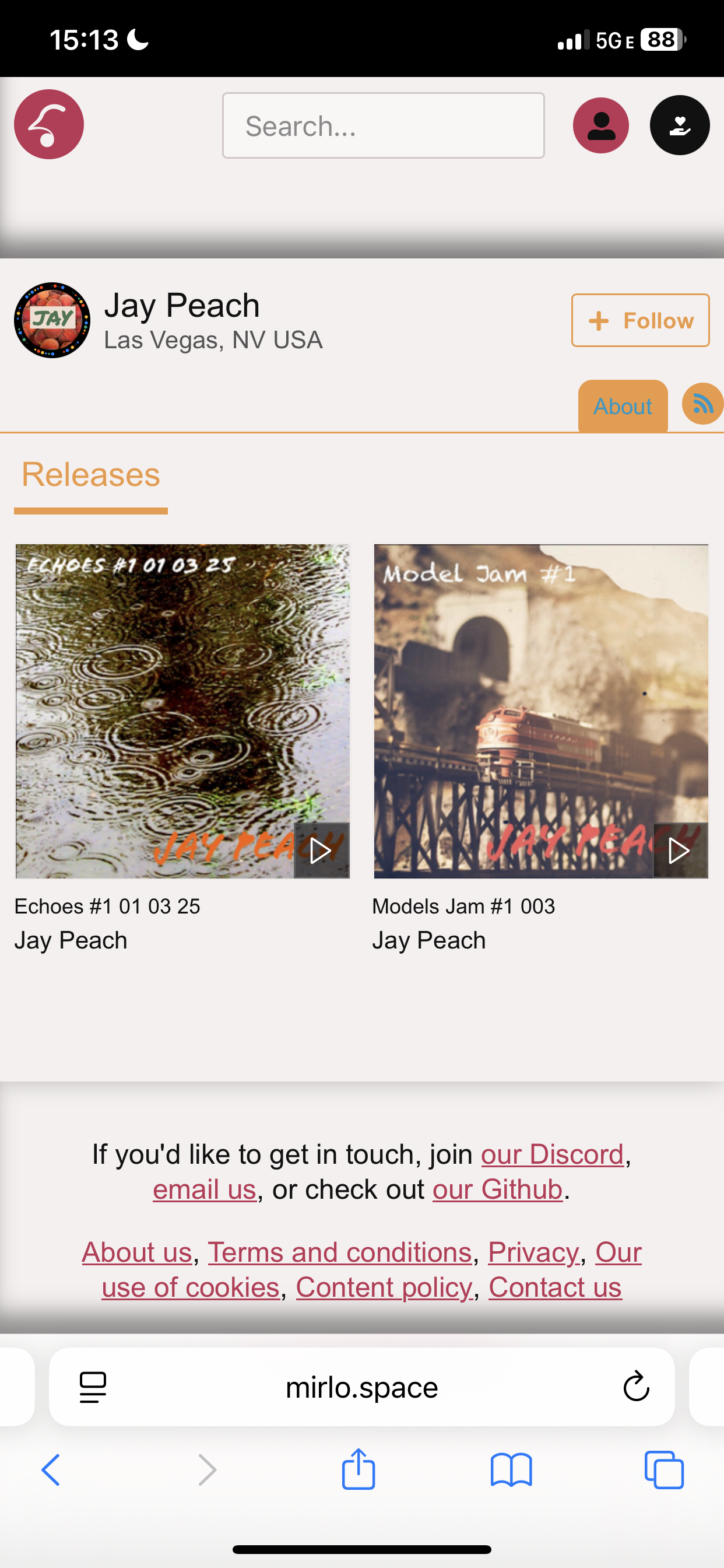Play Echoes #1 01 03 25
724x1568 pixels.
click(321, 850)
